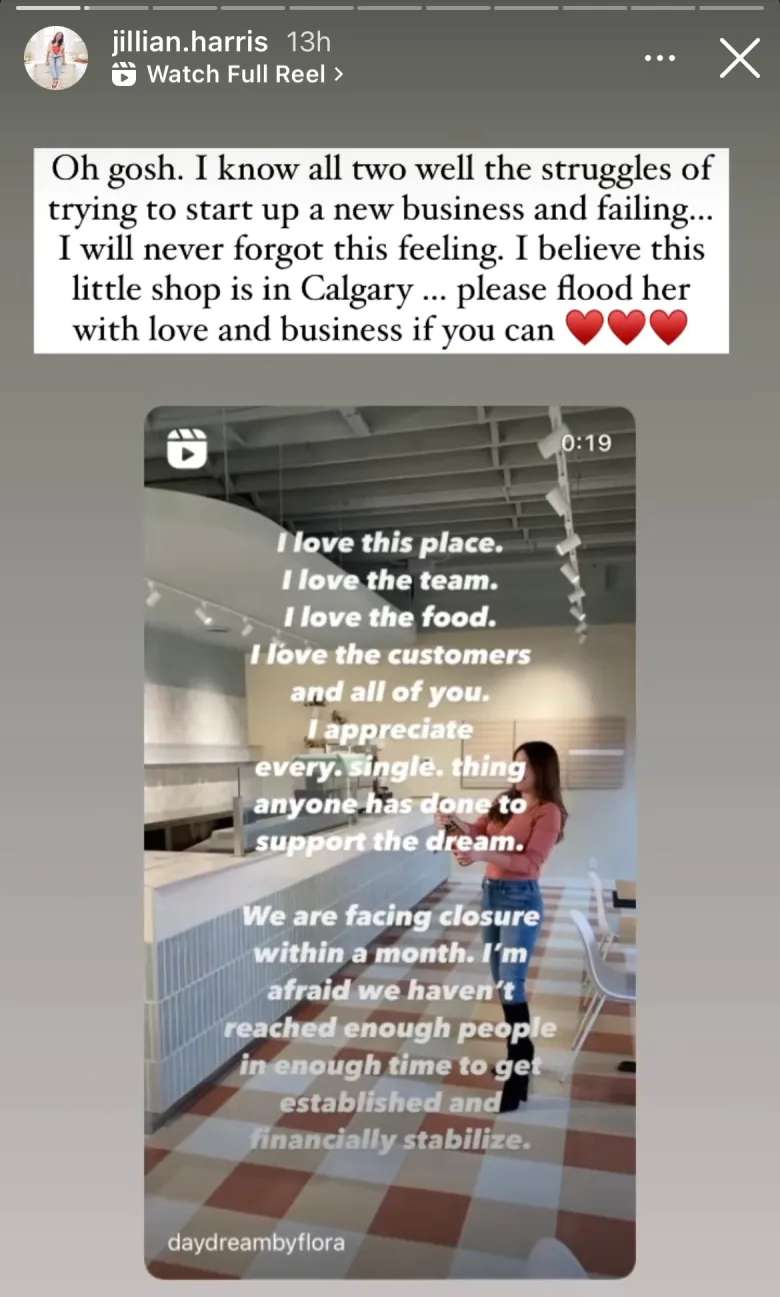The width and height of the screenshot is (780, 1297).
Task: Open the three-dot options menu
Action: [x=659, y=58]
